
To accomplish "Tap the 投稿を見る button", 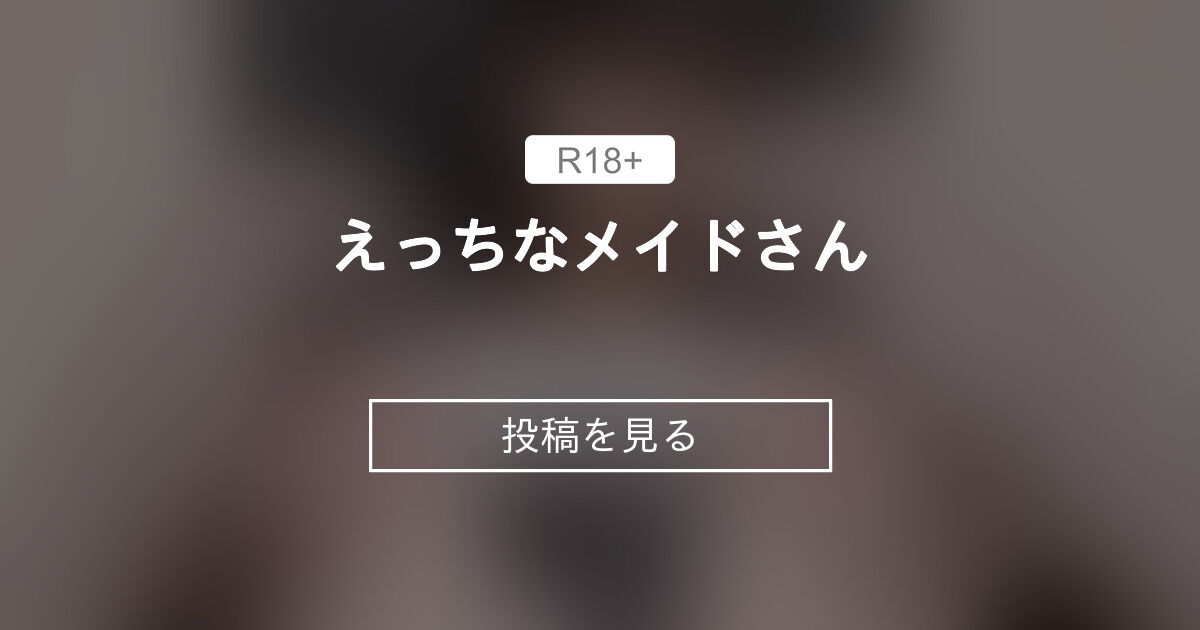I will [600, 435].
